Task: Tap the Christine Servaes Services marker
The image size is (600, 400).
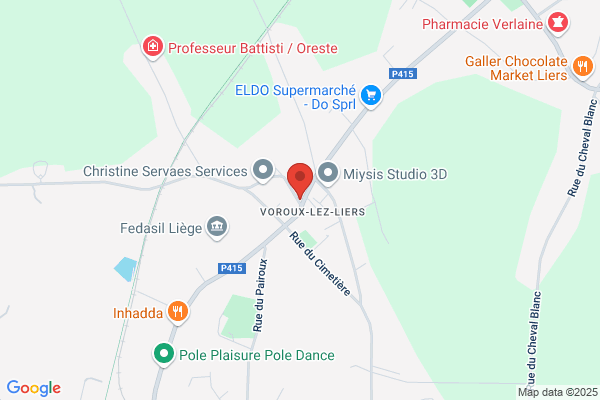Action: pos(263,170)
